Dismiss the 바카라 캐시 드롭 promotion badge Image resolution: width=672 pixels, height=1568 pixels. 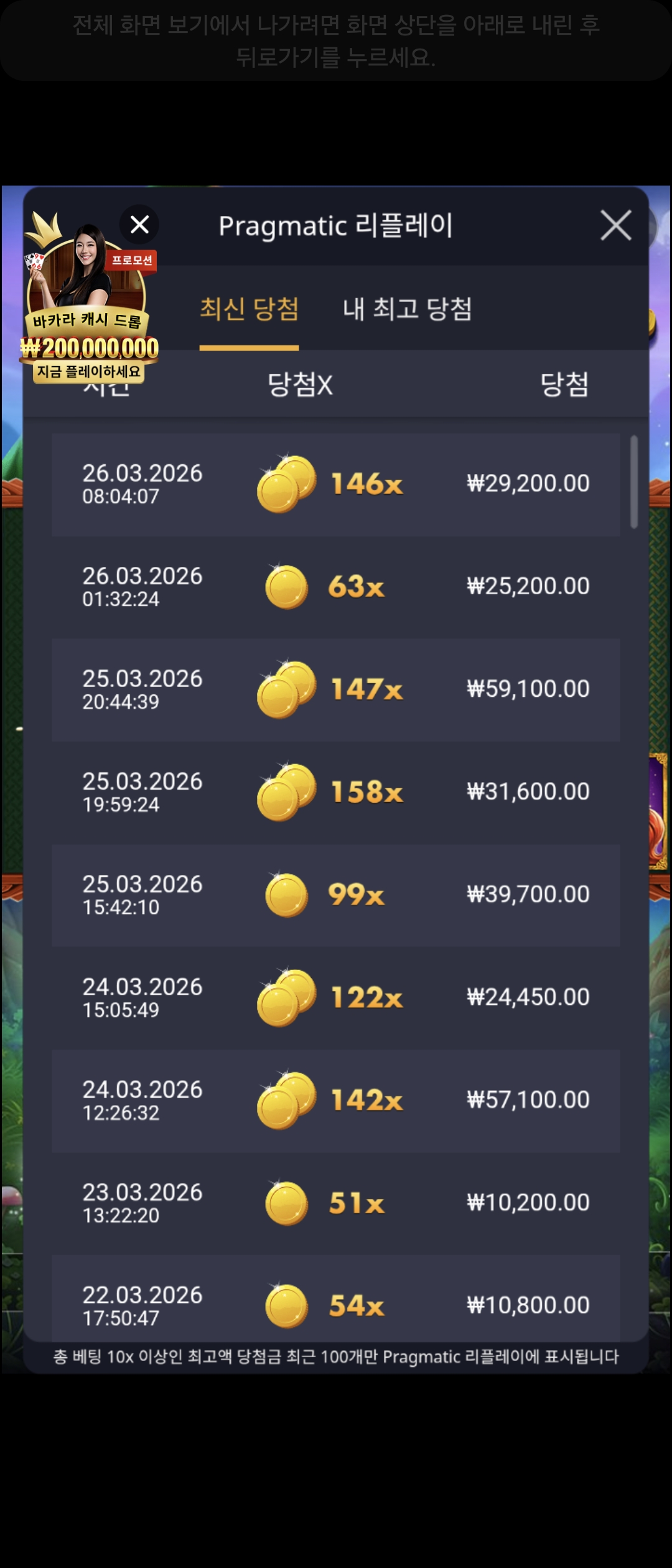tap(139, 225)
